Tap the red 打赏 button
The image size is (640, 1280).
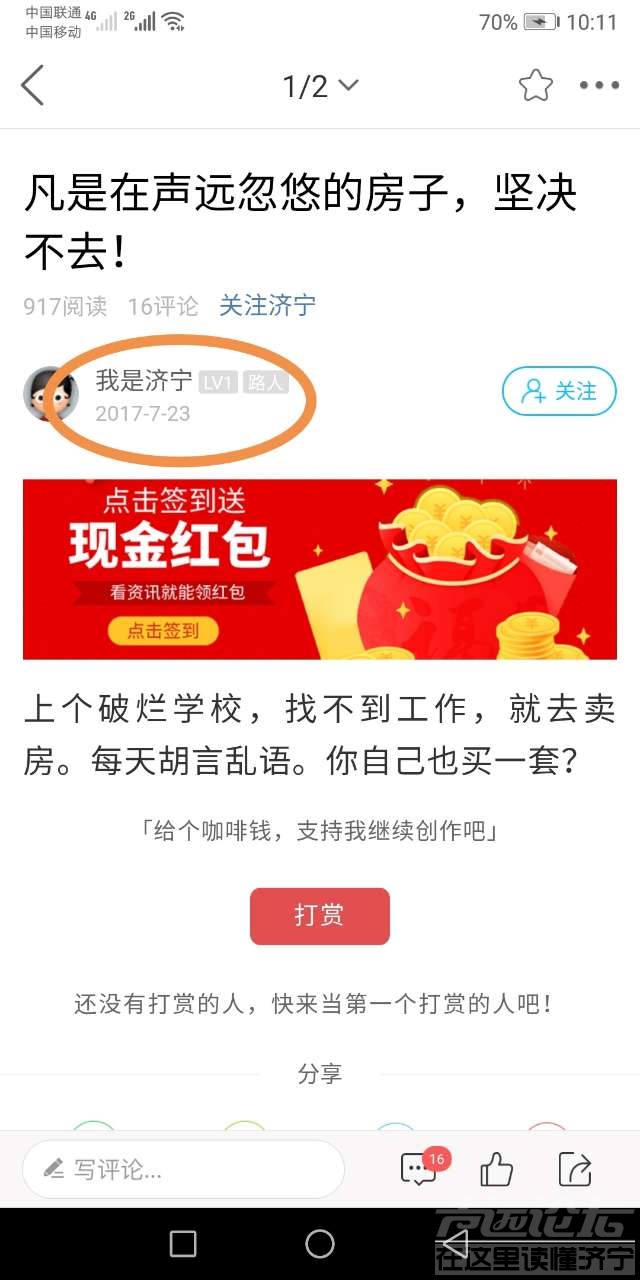(319, 915)
